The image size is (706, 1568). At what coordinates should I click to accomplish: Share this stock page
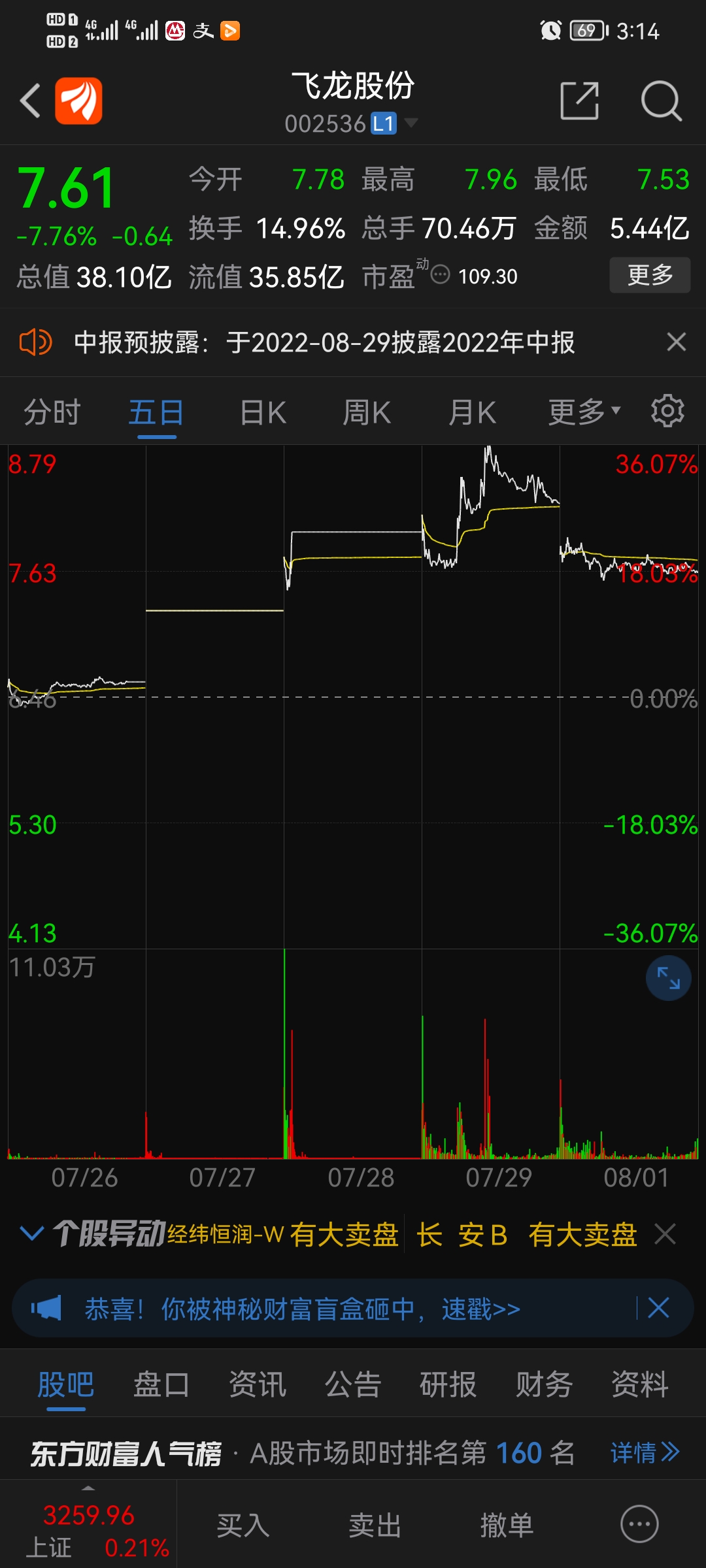(x=580, y=101)
